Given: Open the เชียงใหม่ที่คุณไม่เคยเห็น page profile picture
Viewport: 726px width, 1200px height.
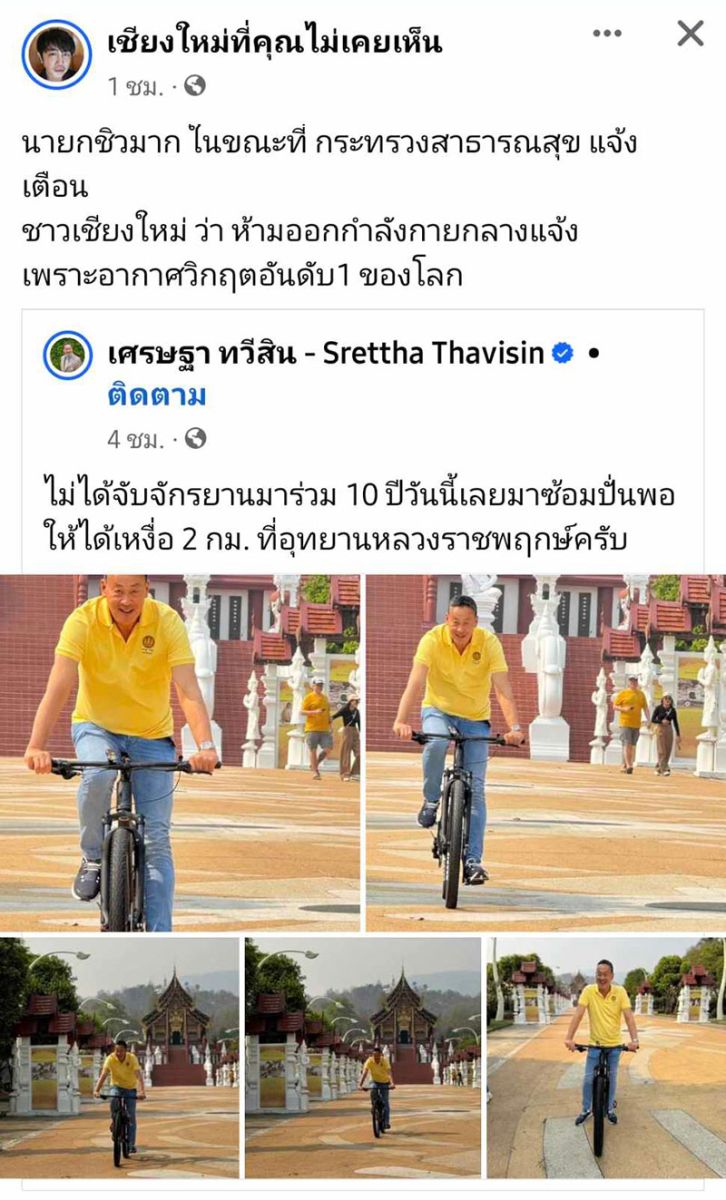Looking at the screenshot, I should click(x=57, y=54).
